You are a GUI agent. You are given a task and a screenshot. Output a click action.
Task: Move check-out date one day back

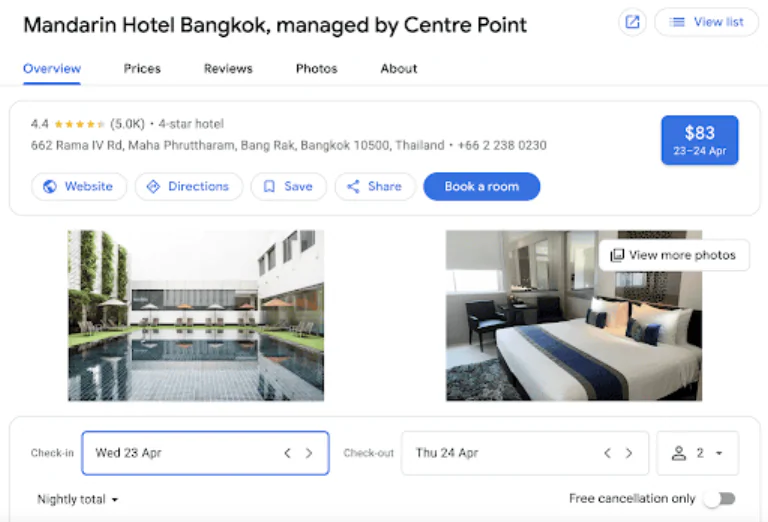click(607, 453)
